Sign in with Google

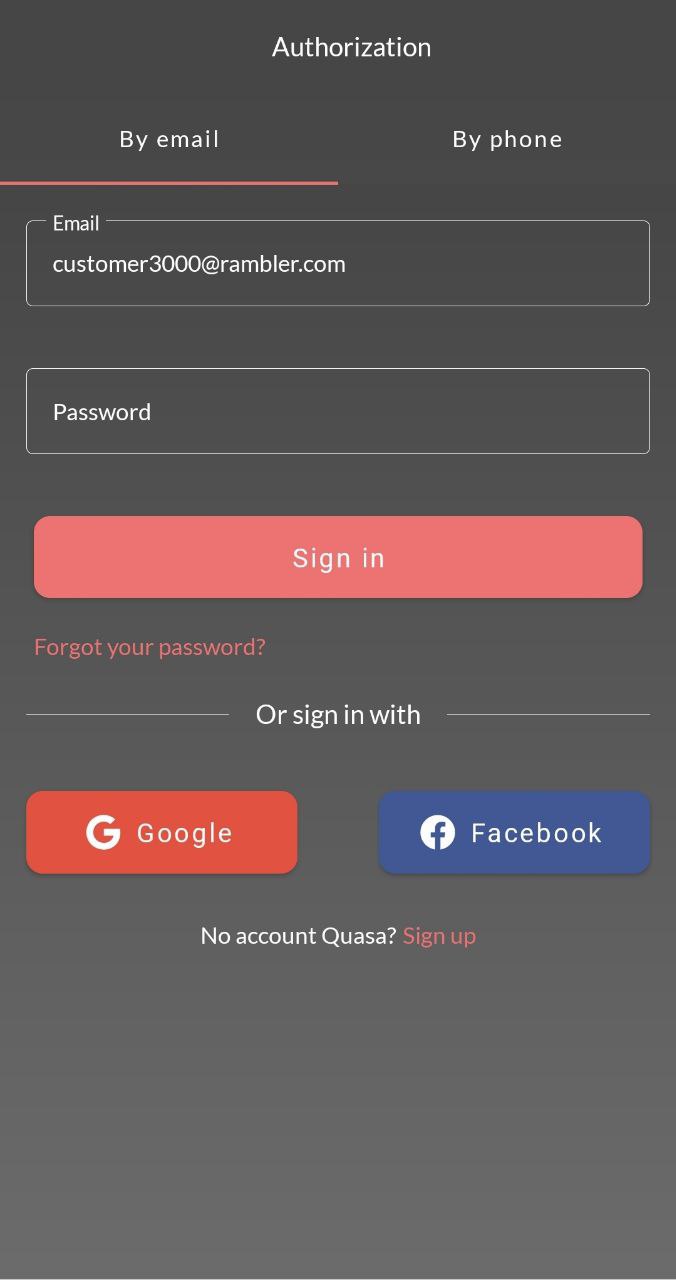point(162,832)
